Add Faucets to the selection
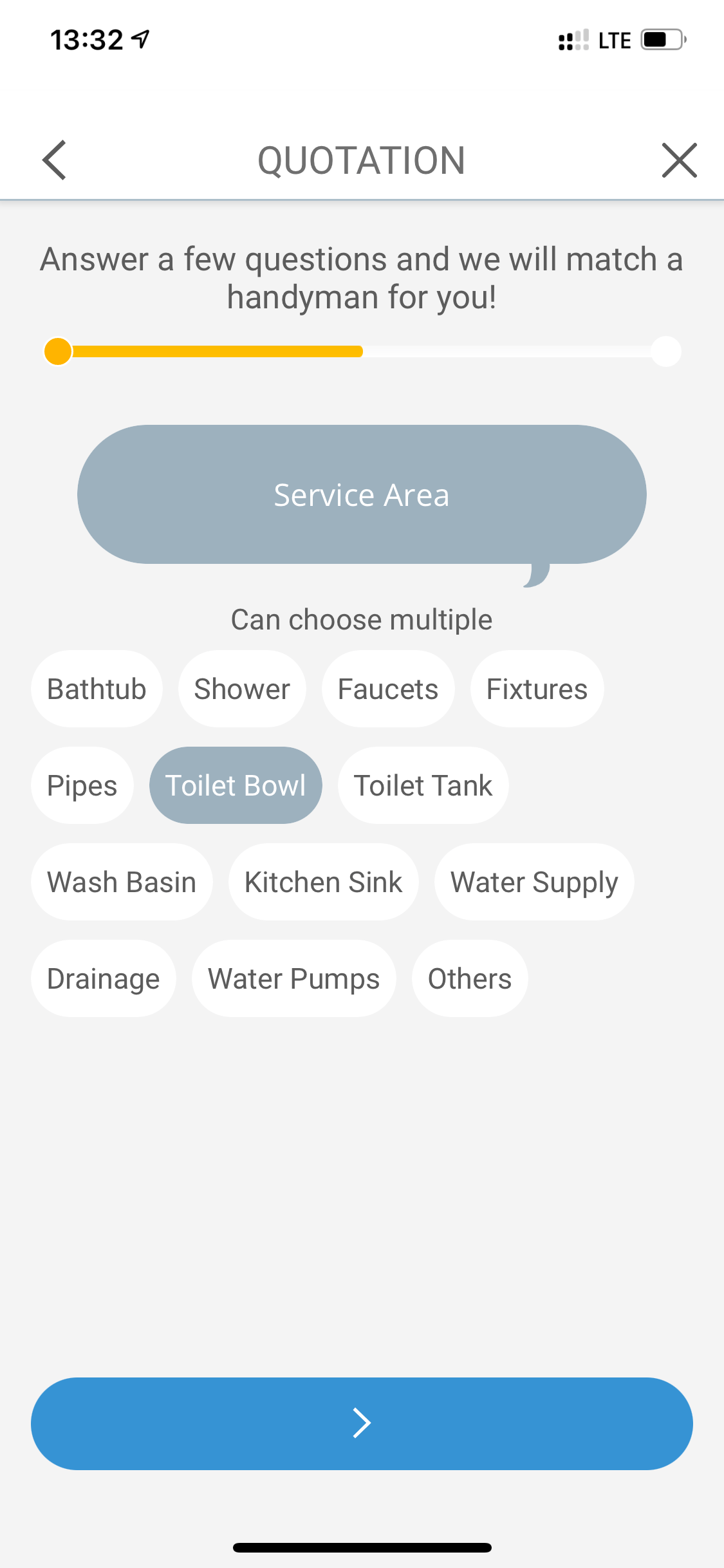 (x=388, y=689)
